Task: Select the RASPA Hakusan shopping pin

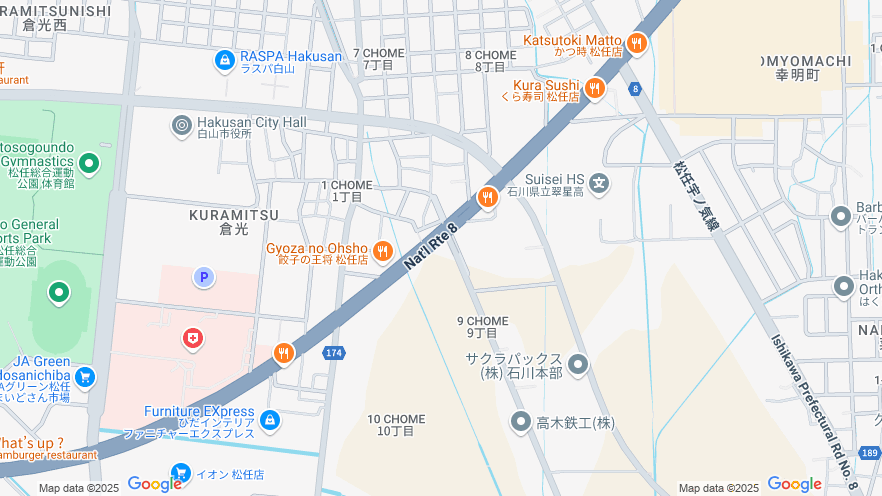Action: click(225, 61)
